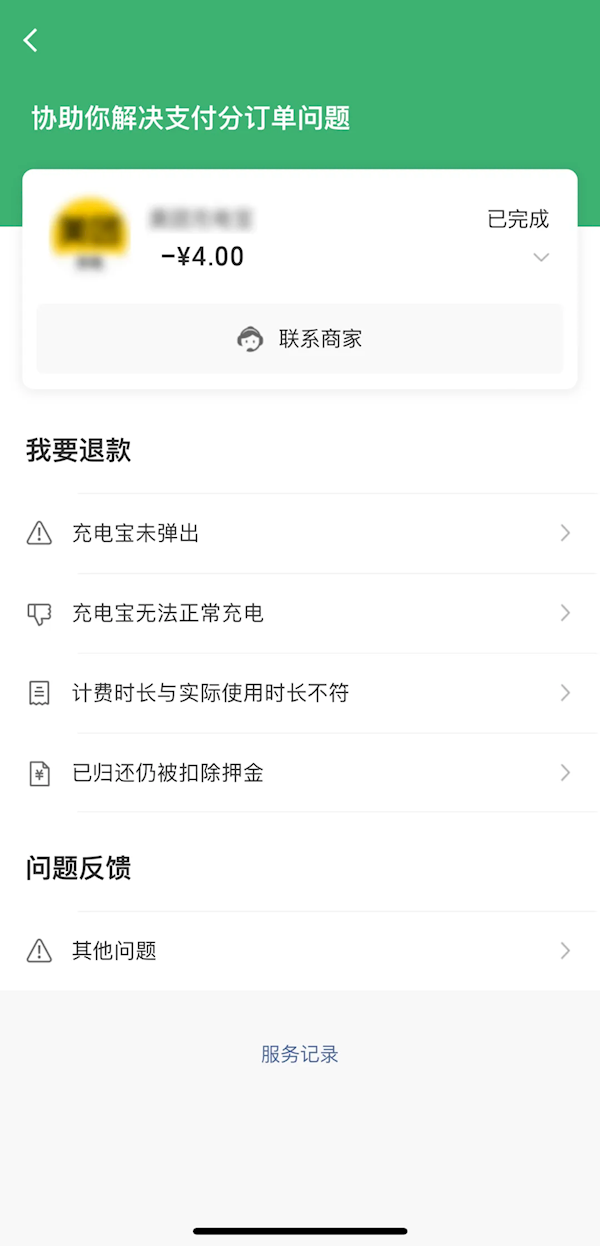Expand the ¥4.00 order details chevron
Viewport: 600px width, 1246px height.
[541, 257]
